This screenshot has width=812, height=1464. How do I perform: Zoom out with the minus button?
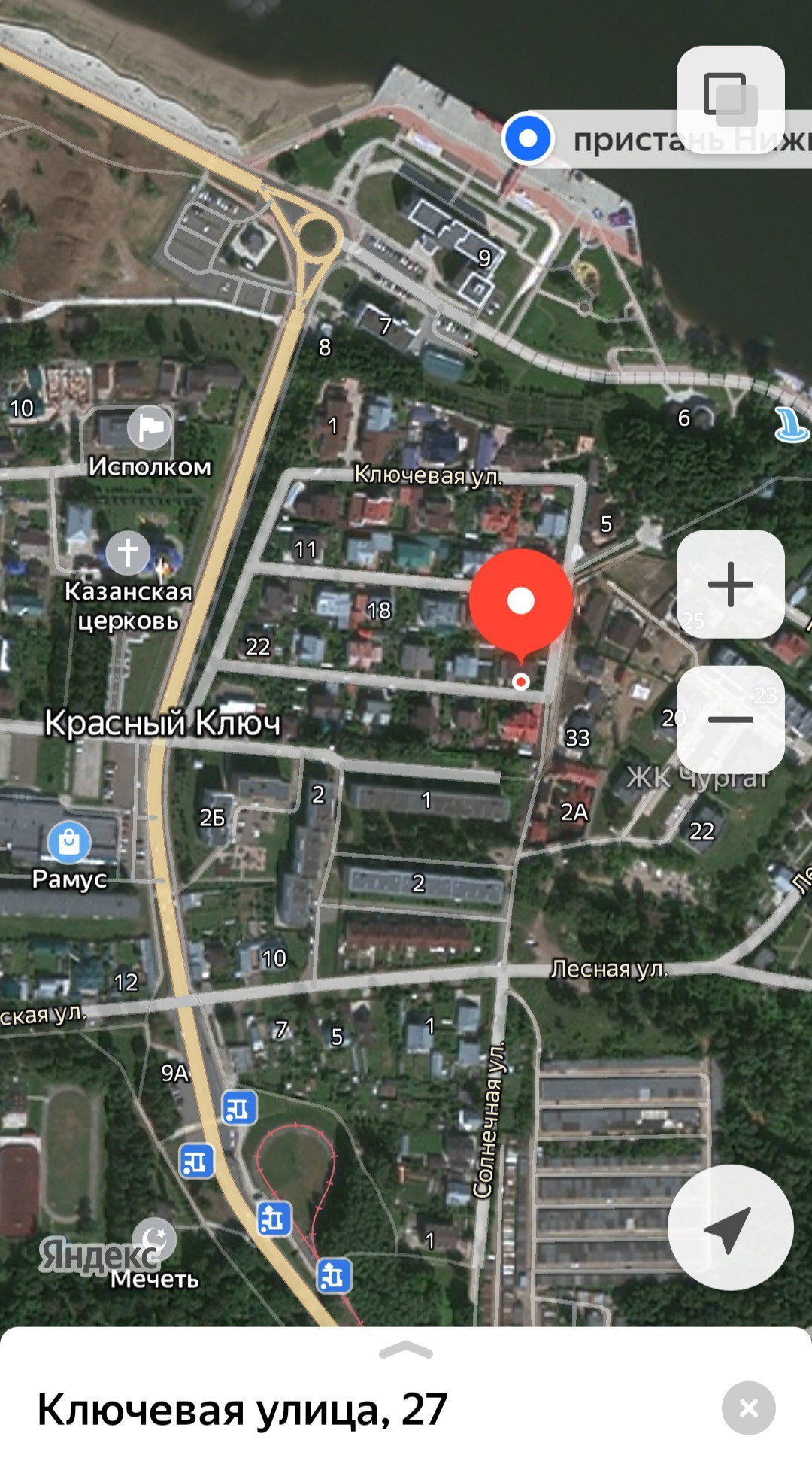(x=730, y=719)
